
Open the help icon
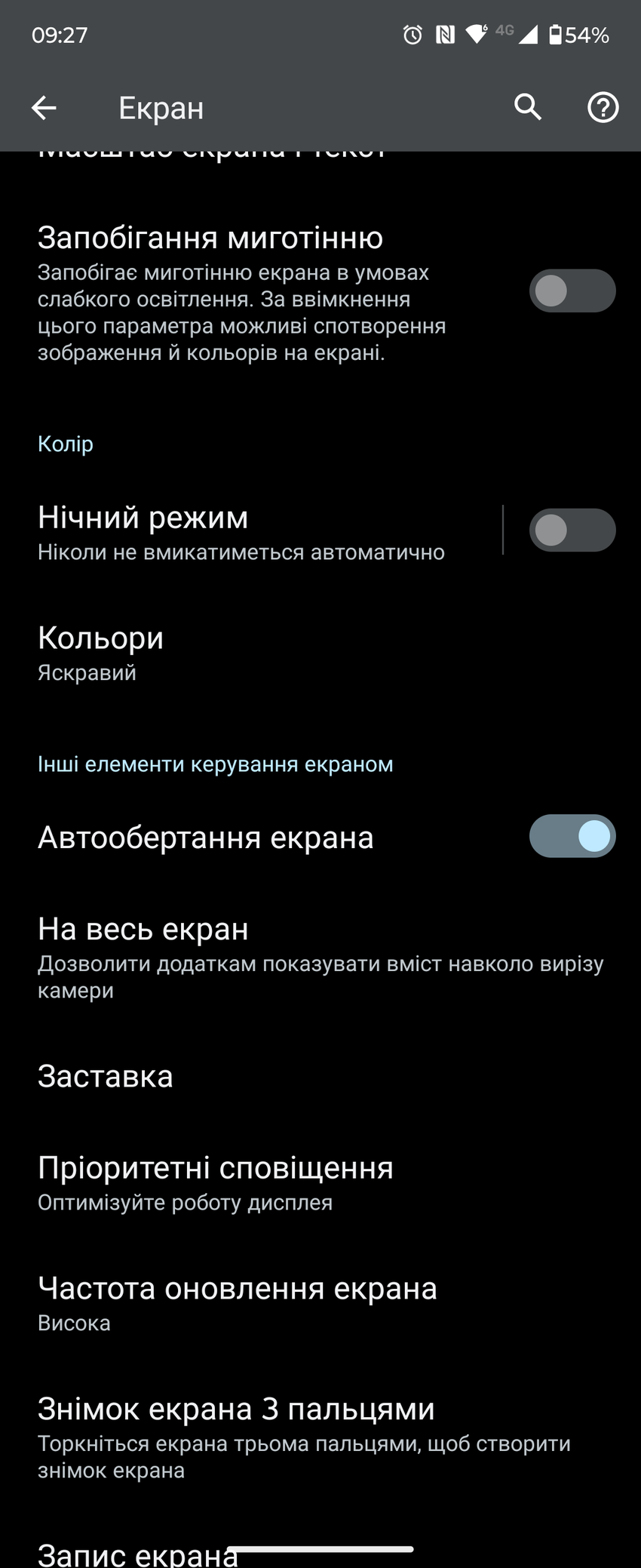point(603,108)
